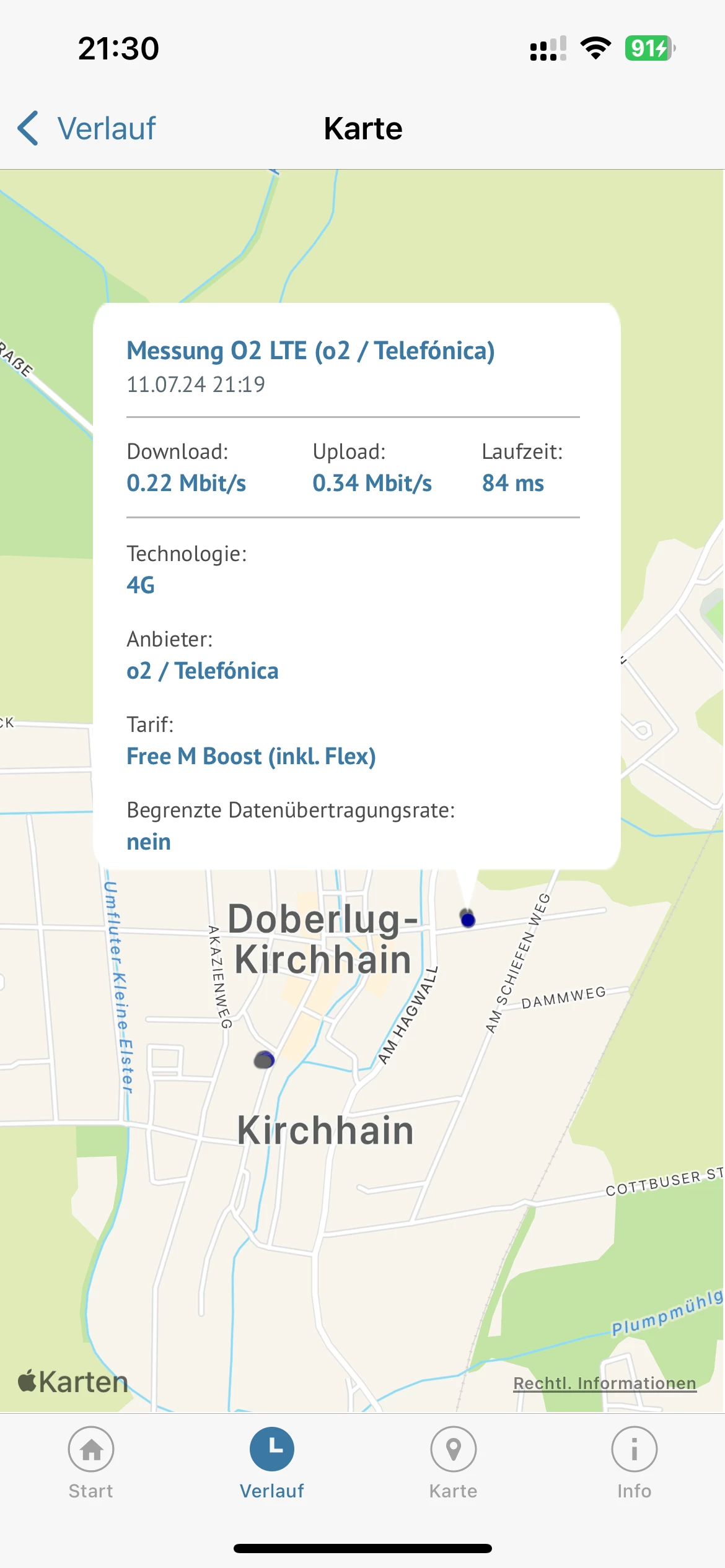Go back to Verlauf

point(87,129)
